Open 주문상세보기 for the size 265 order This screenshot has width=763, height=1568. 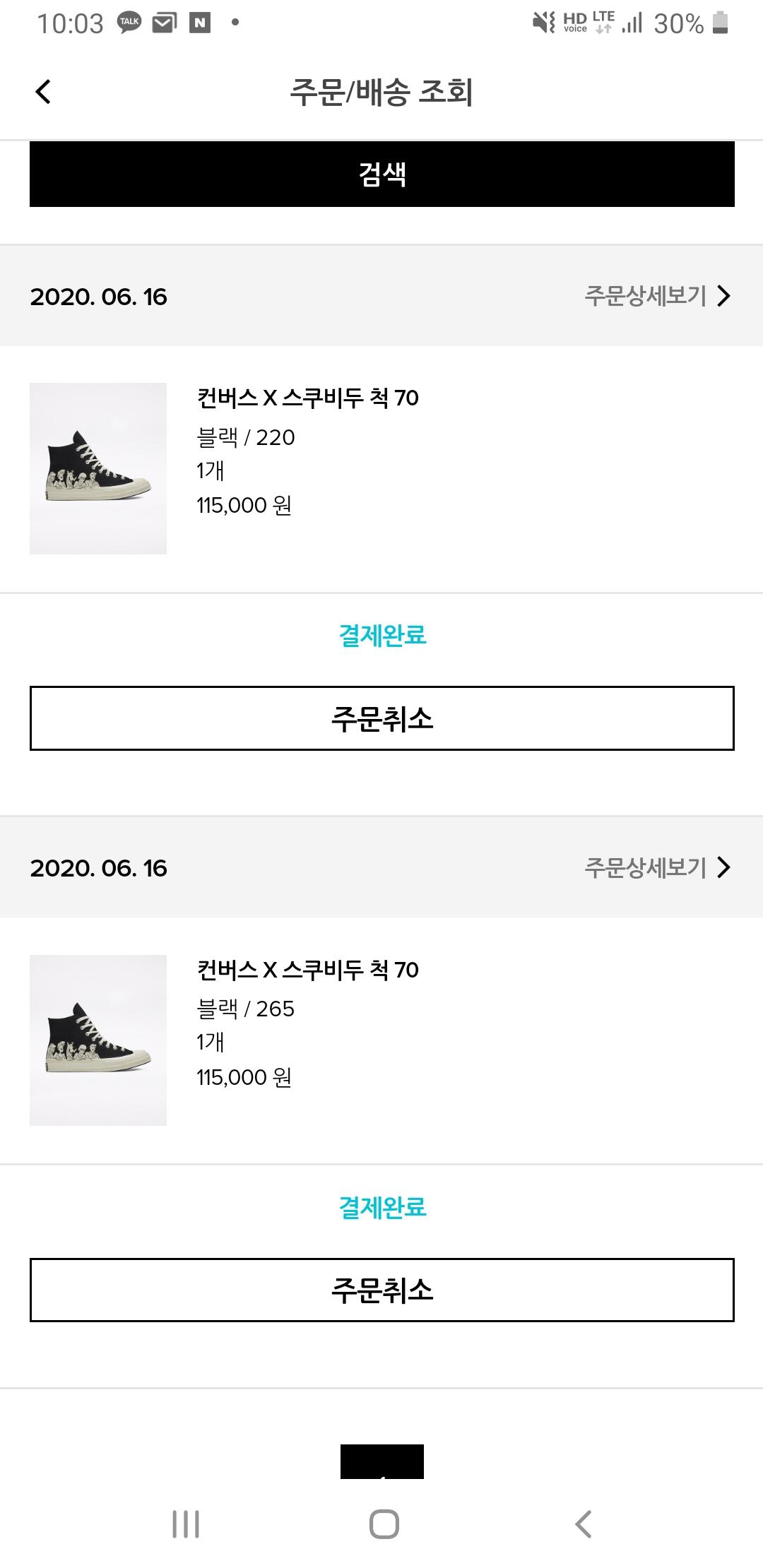tap(656, 867)
